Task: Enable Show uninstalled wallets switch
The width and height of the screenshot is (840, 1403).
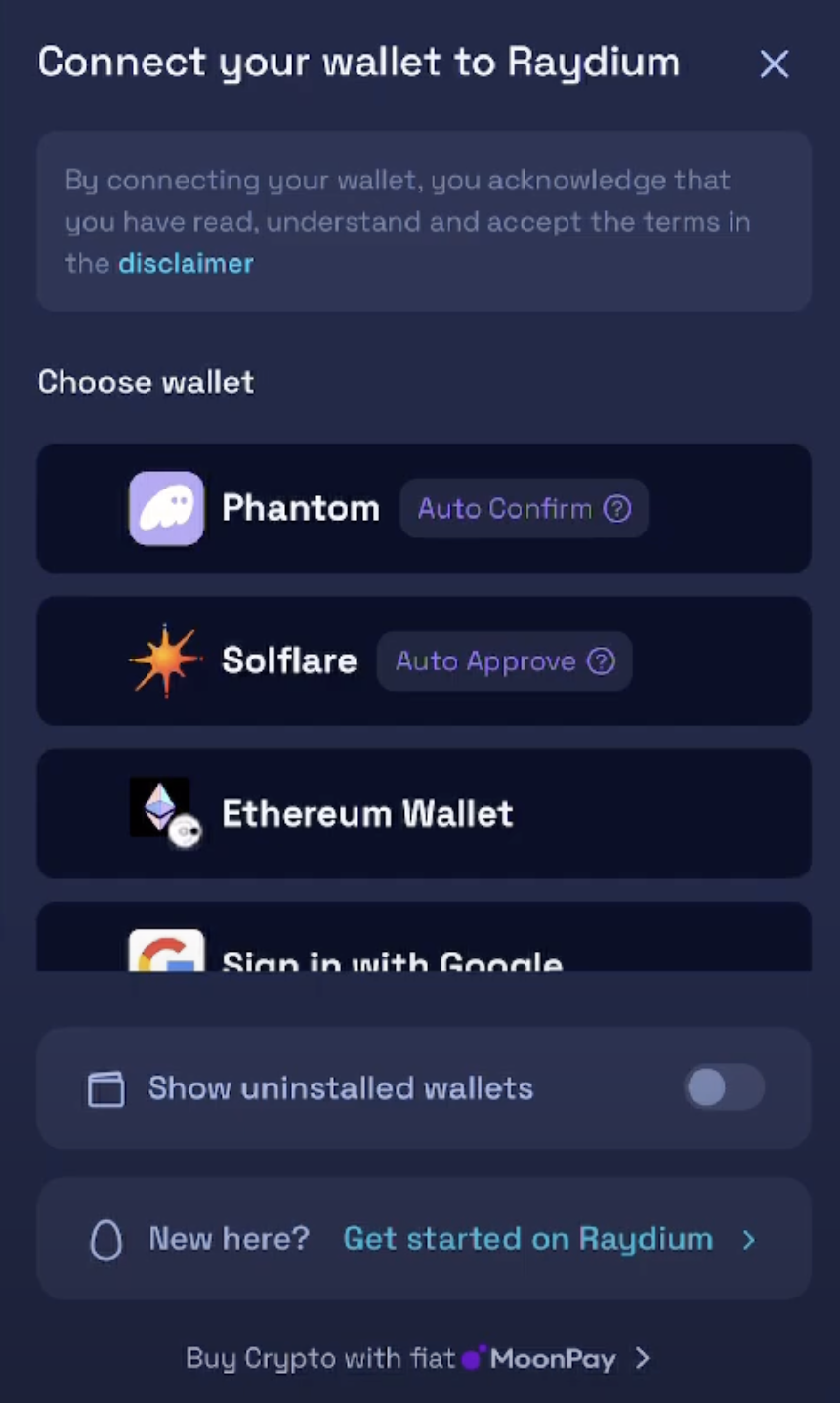Action: (x=724, y=1087)
